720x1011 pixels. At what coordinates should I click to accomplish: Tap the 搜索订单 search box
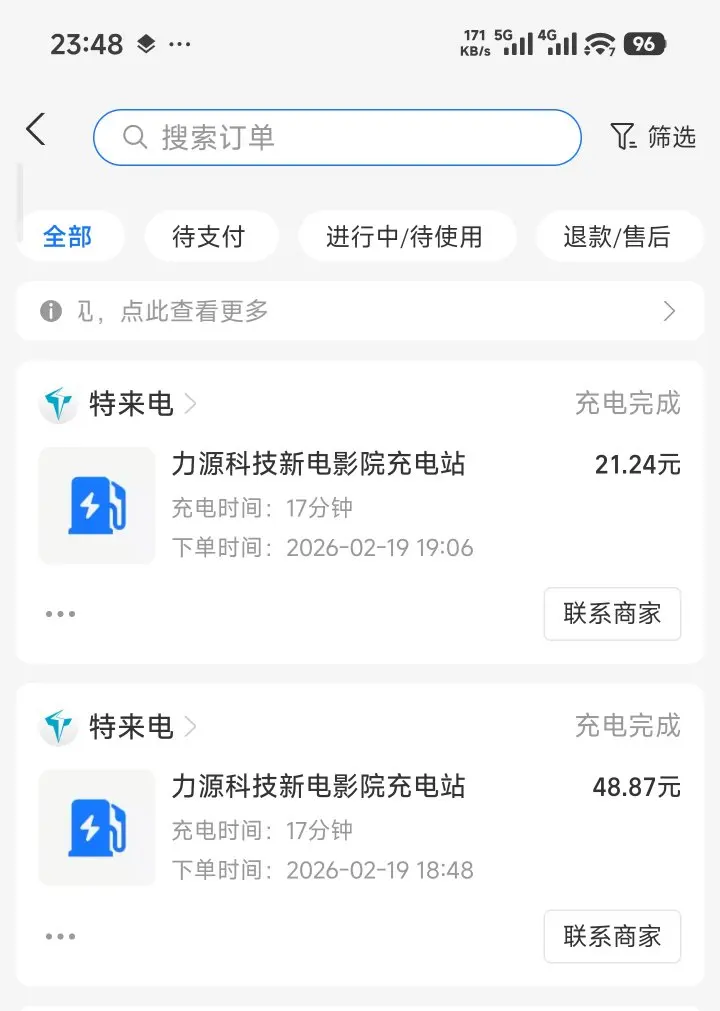point(337,137)
